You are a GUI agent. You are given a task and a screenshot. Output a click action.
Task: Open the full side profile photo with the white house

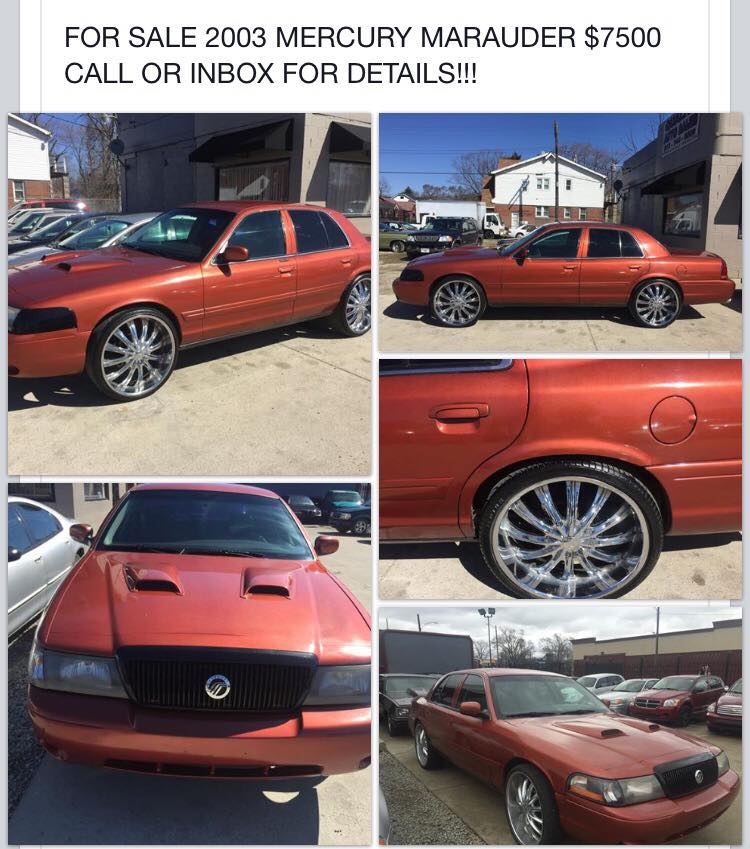(560, 232)
